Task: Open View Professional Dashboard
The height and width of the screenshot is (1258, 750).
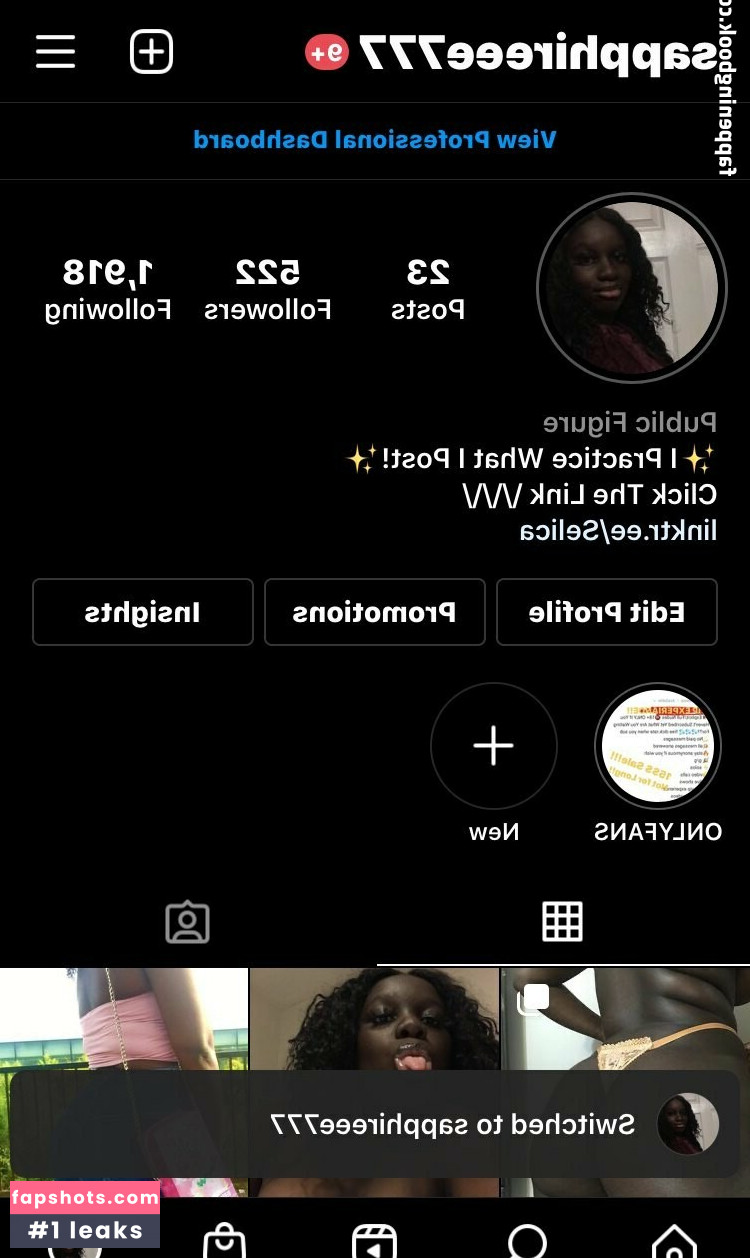Action: [375, 140]
